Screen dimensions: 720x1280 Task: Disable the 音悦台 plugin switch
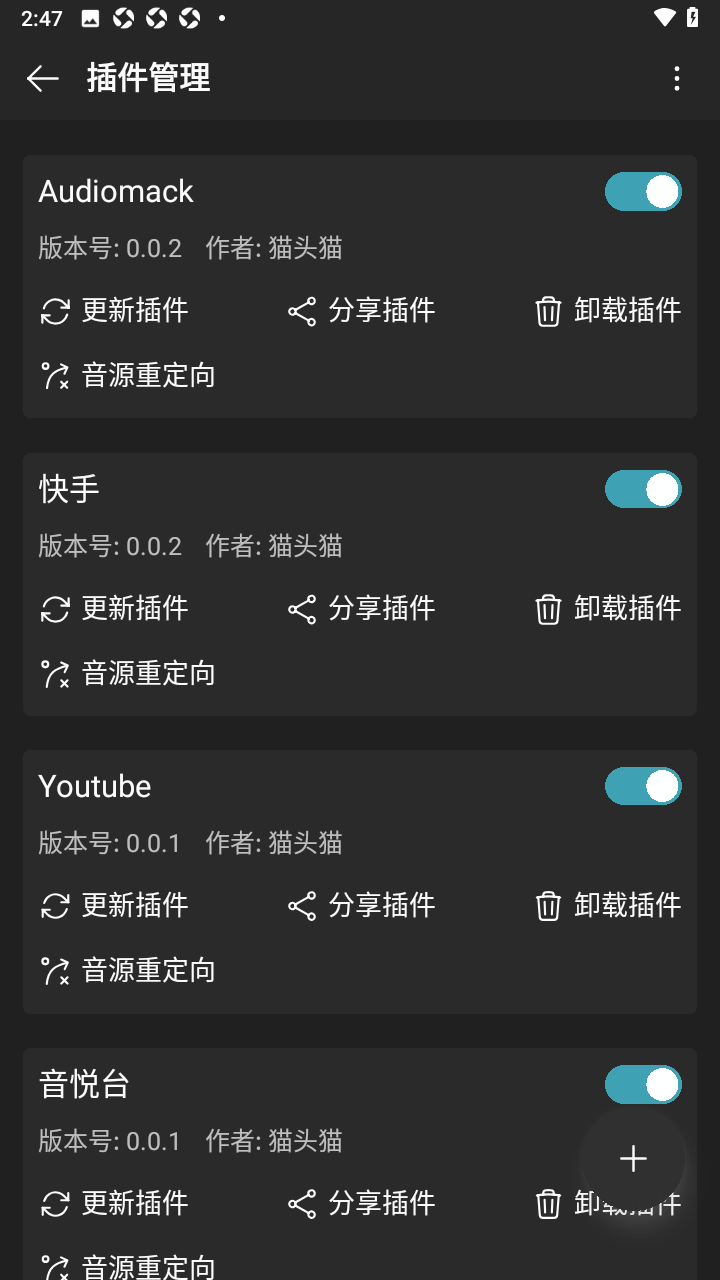(643, 1085)
